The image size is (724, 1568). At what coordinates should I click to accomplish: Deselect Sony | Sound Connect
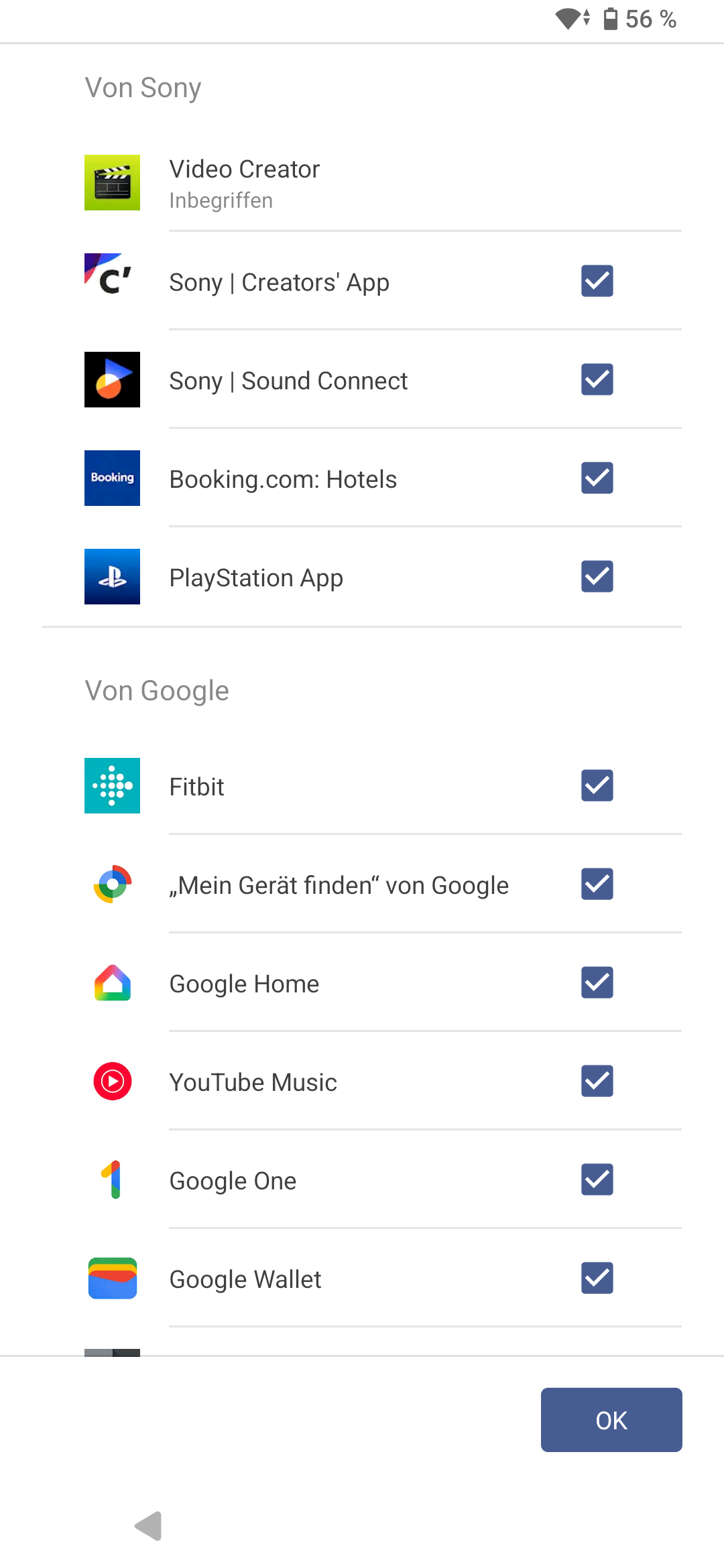click(x=597, y=380)
